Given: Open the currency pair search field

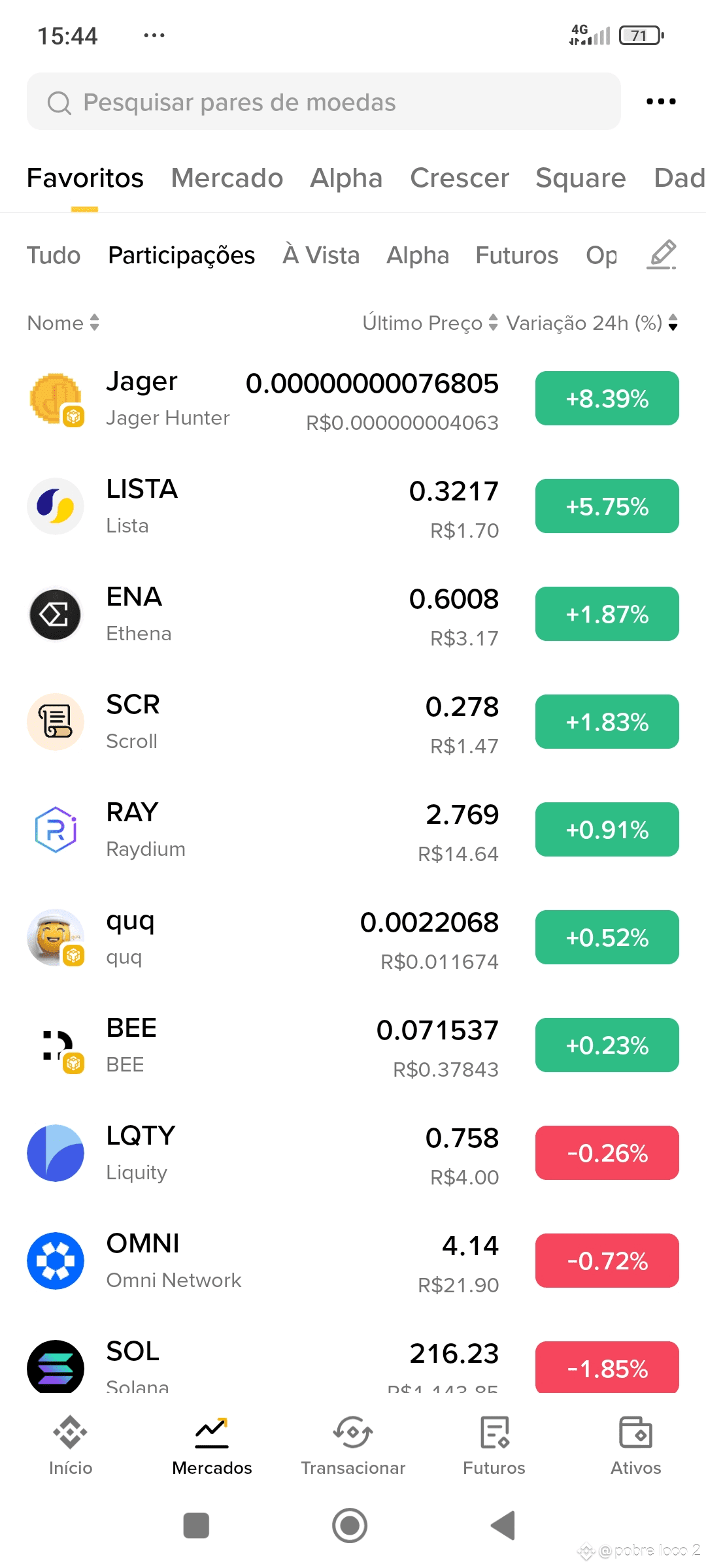Looking at the screenshot, I should pyautogui.click(x=324, y=102).
